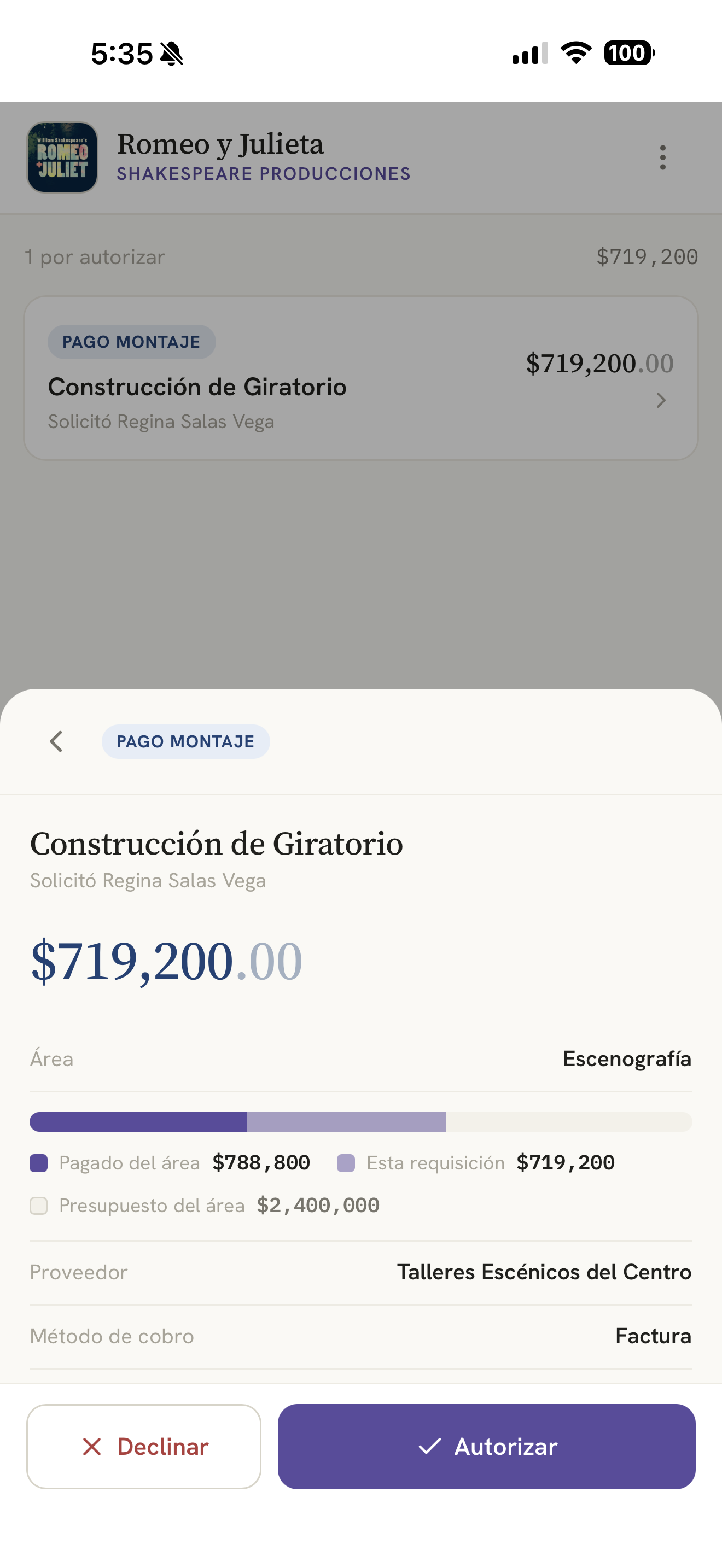Image resolution: width=722 pixels, height=1568 pixels.
Task: Authorize the Construcción de Giratorio payment
Action: [486, 1446]
